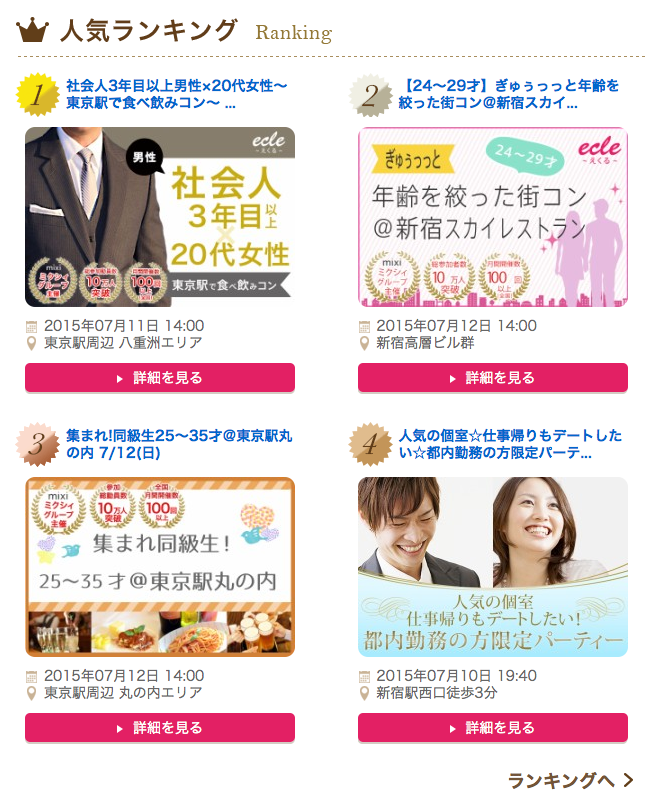Viewport: 648px width, 804px height.
Task: View the 都内勤務の方限定パーティー banner
Action: pyautogui.click(x=493, y=567)
